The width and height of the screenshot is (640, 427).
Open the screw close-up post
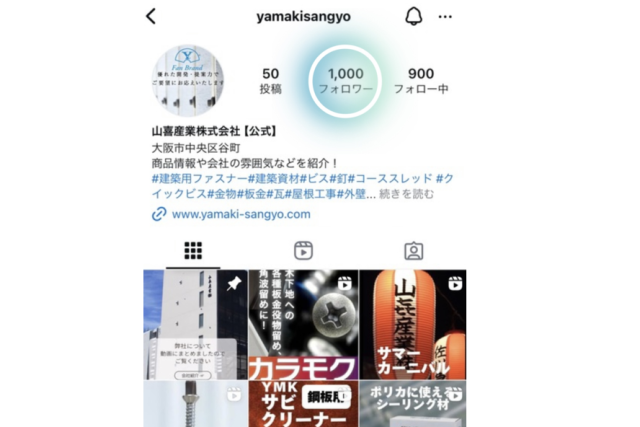coord(195,404)
